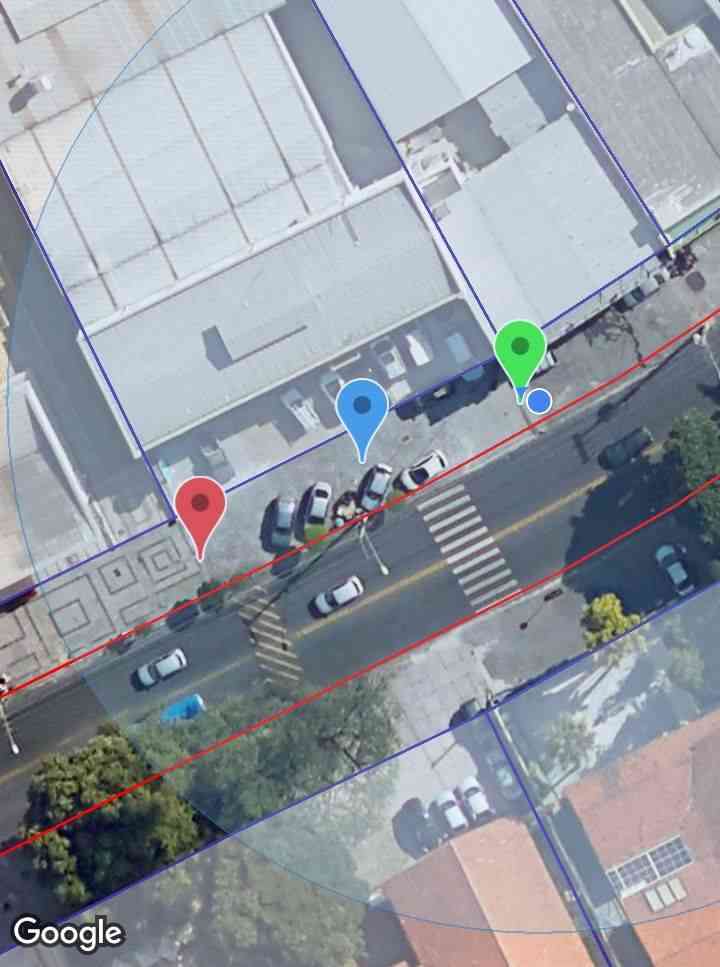Open the green map marker pin

coord(520,351)
